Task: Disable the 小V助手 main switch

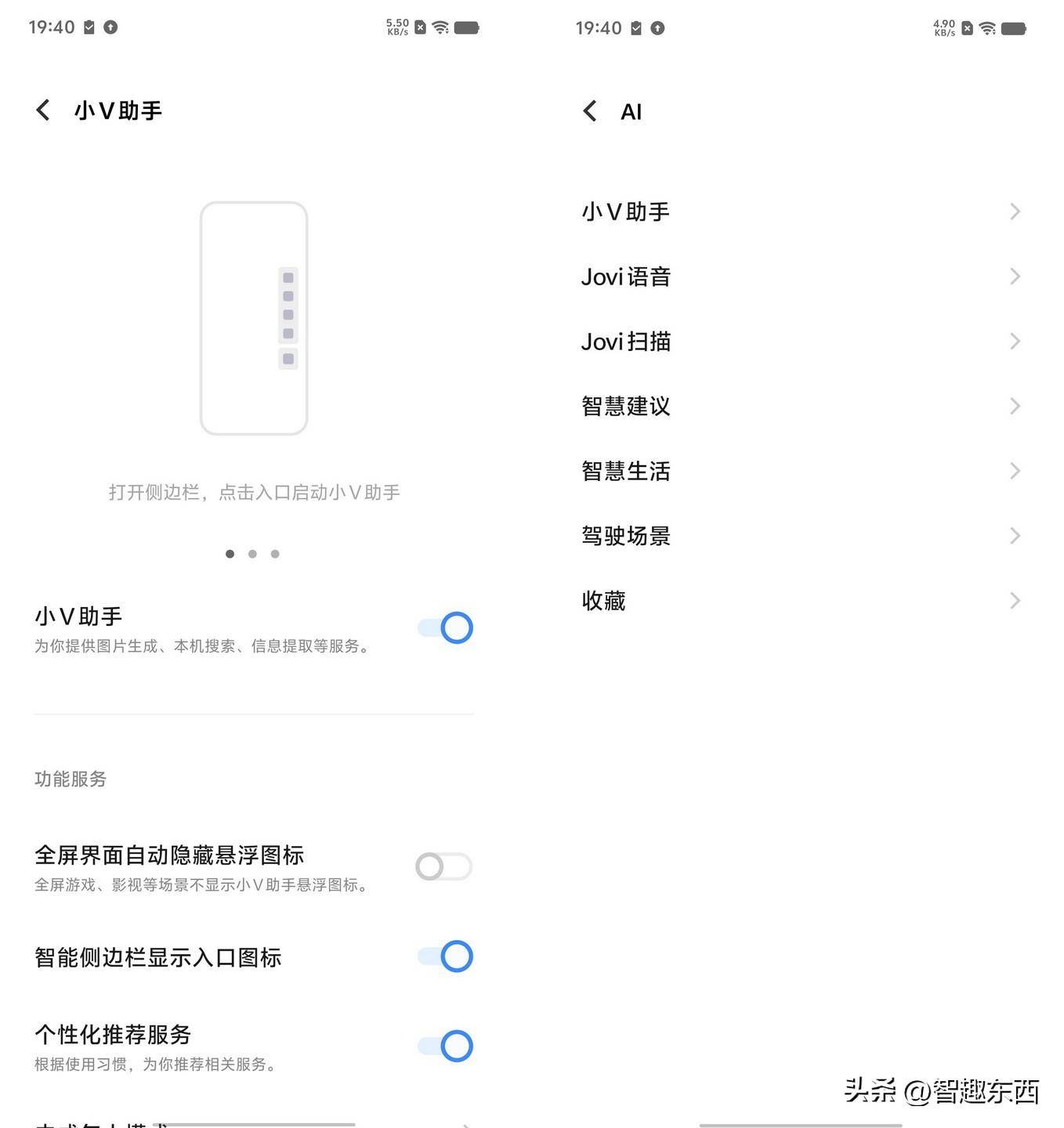Action: [446, 628]
